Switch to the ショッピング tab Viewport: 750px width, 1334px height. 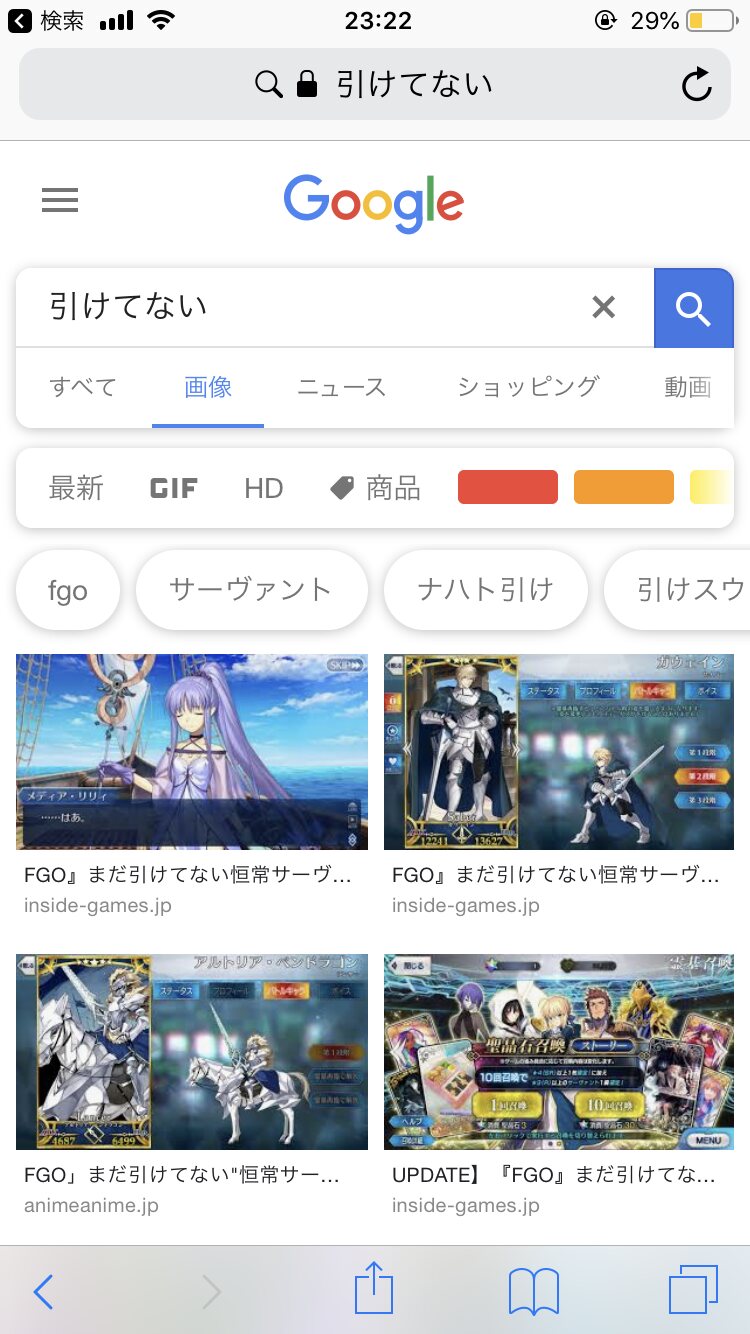(x=528, y=387)
